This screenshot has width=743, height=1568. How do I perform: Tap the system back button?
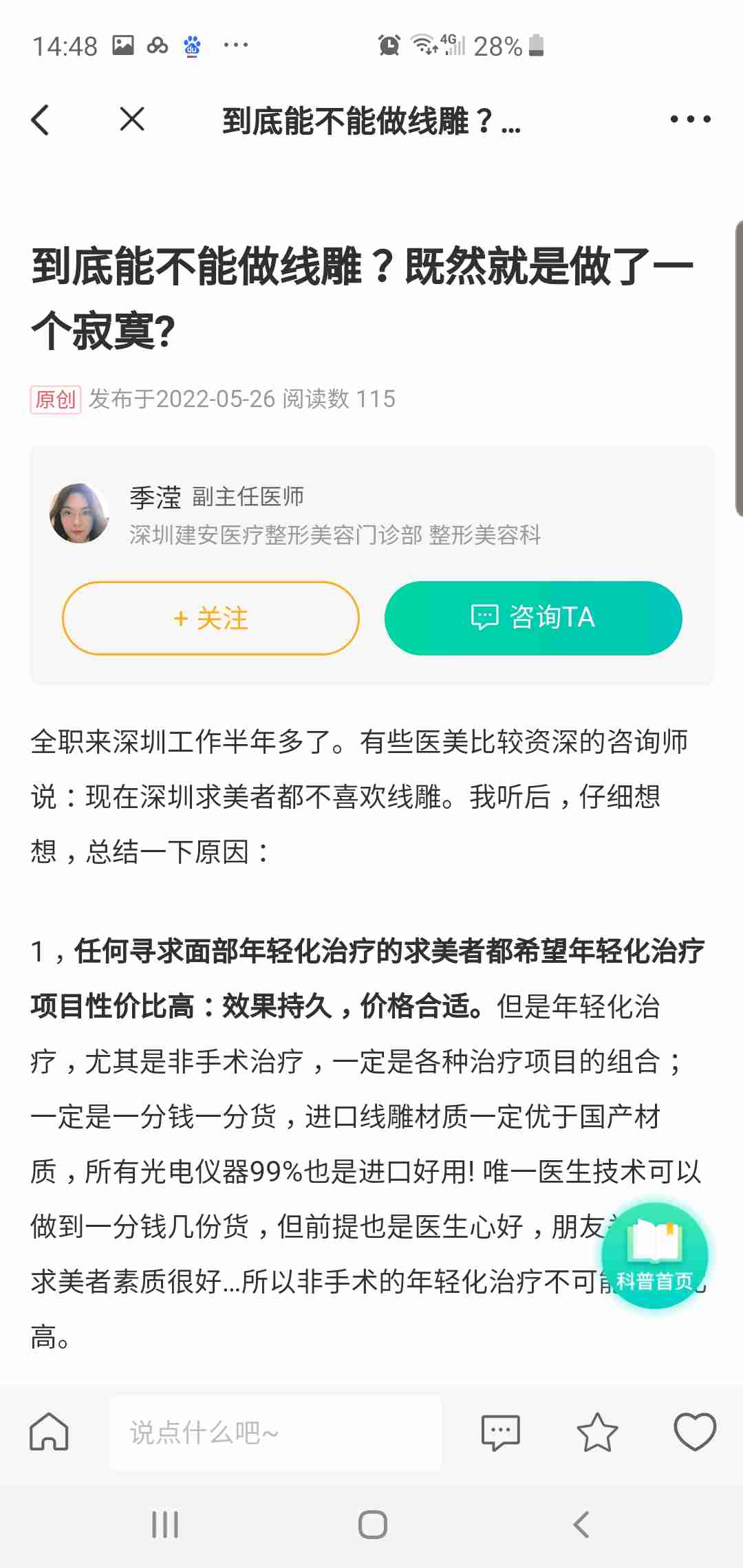click(x=581, y=1525)
